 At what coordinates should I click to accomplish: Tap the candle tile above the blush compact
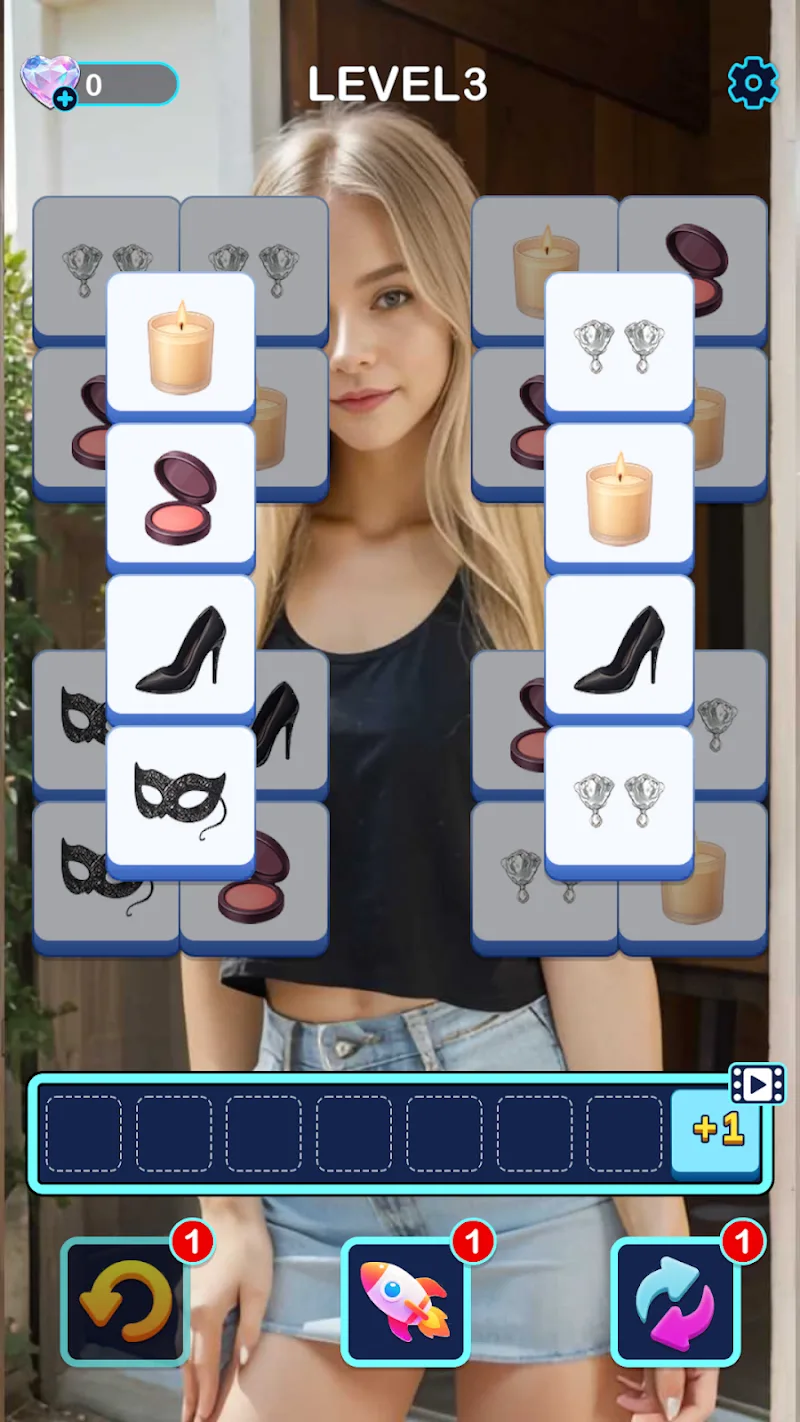(180, 344)
